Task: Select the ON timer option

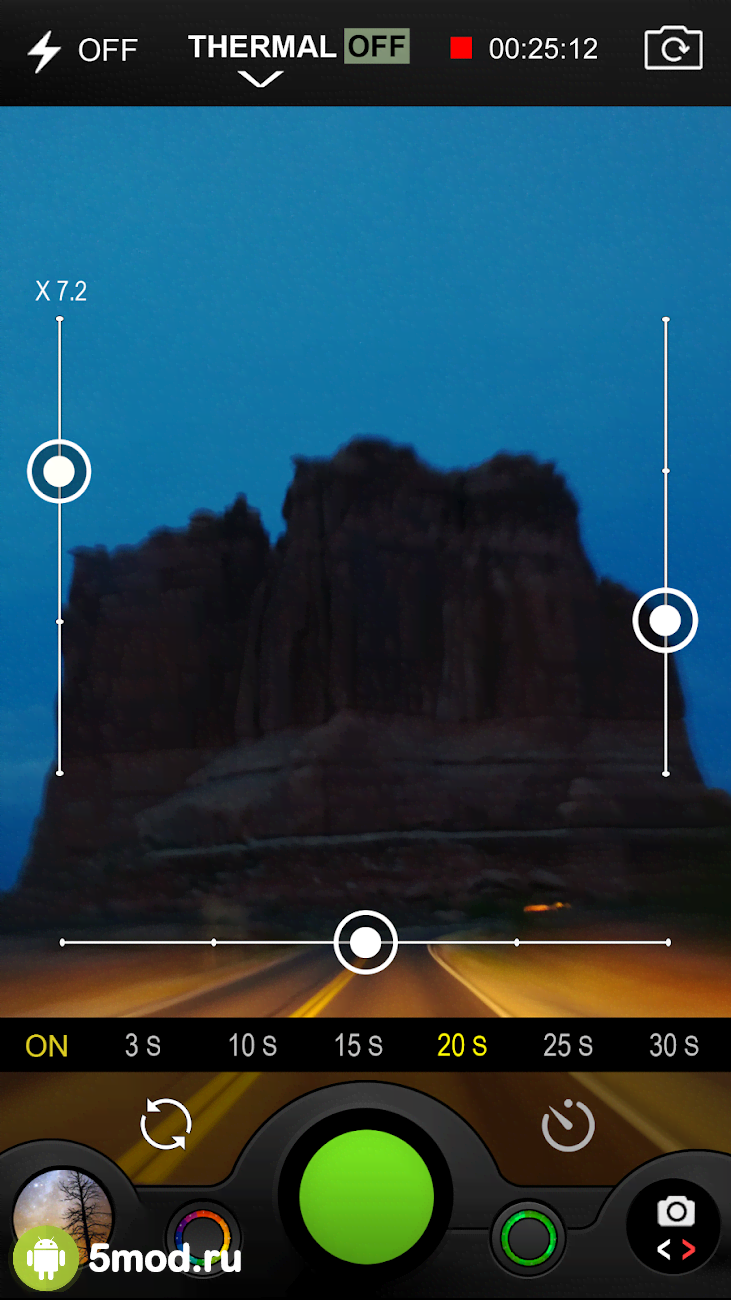Action: [x=47, y=1046]
